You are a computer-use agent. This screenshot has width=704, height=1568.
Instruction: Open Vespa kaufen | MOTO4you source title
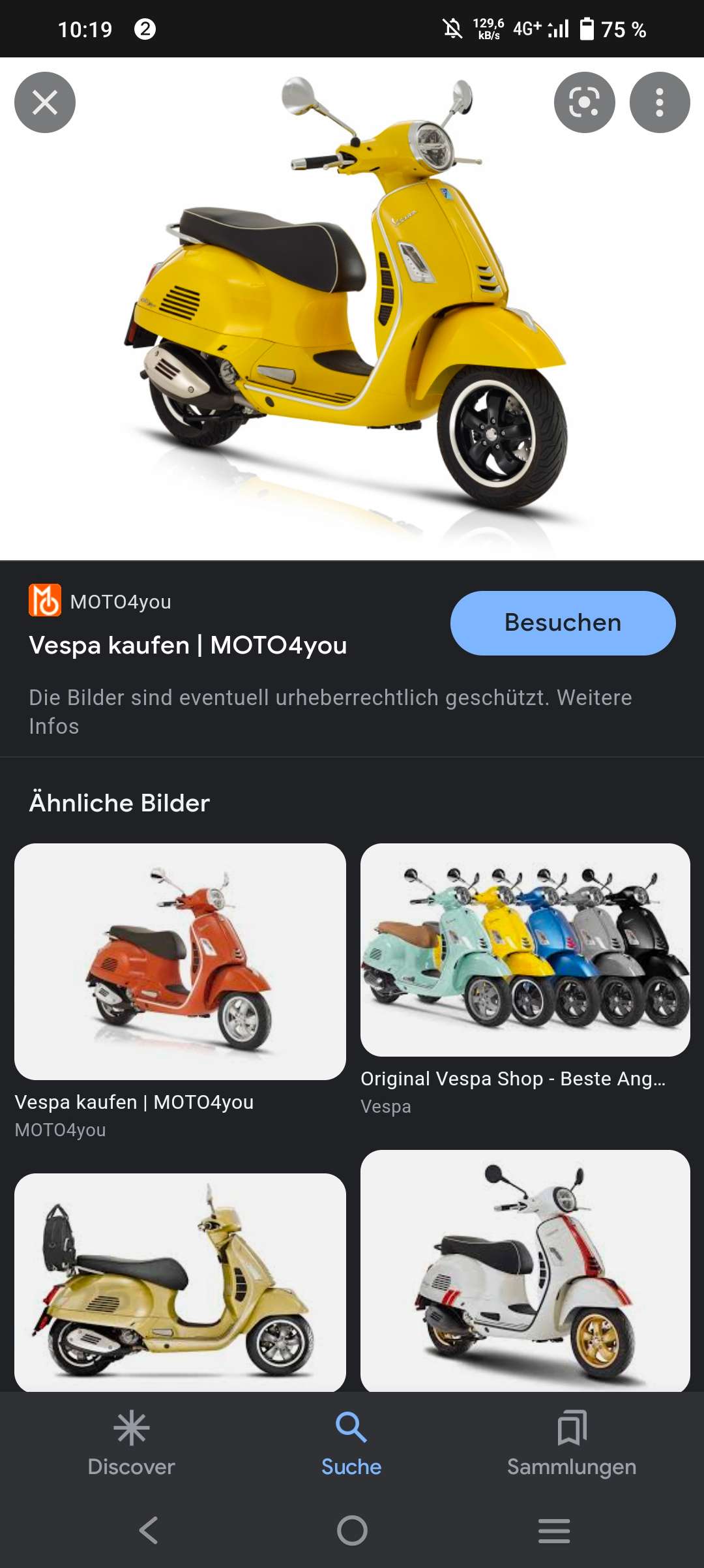[188, 645]
